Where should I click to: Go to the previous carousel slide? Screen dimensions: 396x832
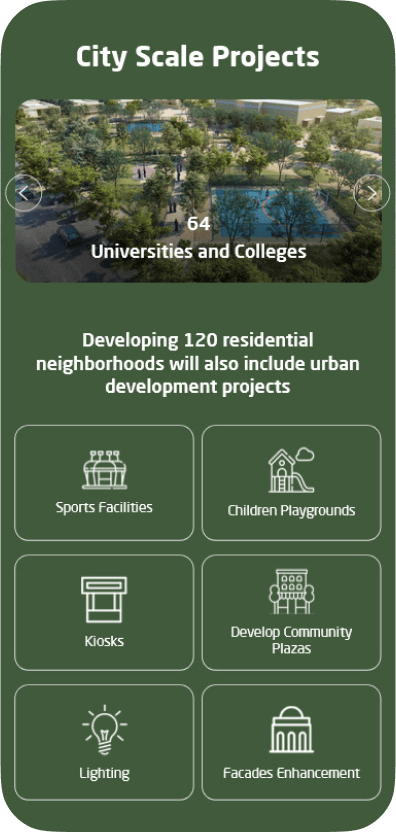[x=23, y=193]
